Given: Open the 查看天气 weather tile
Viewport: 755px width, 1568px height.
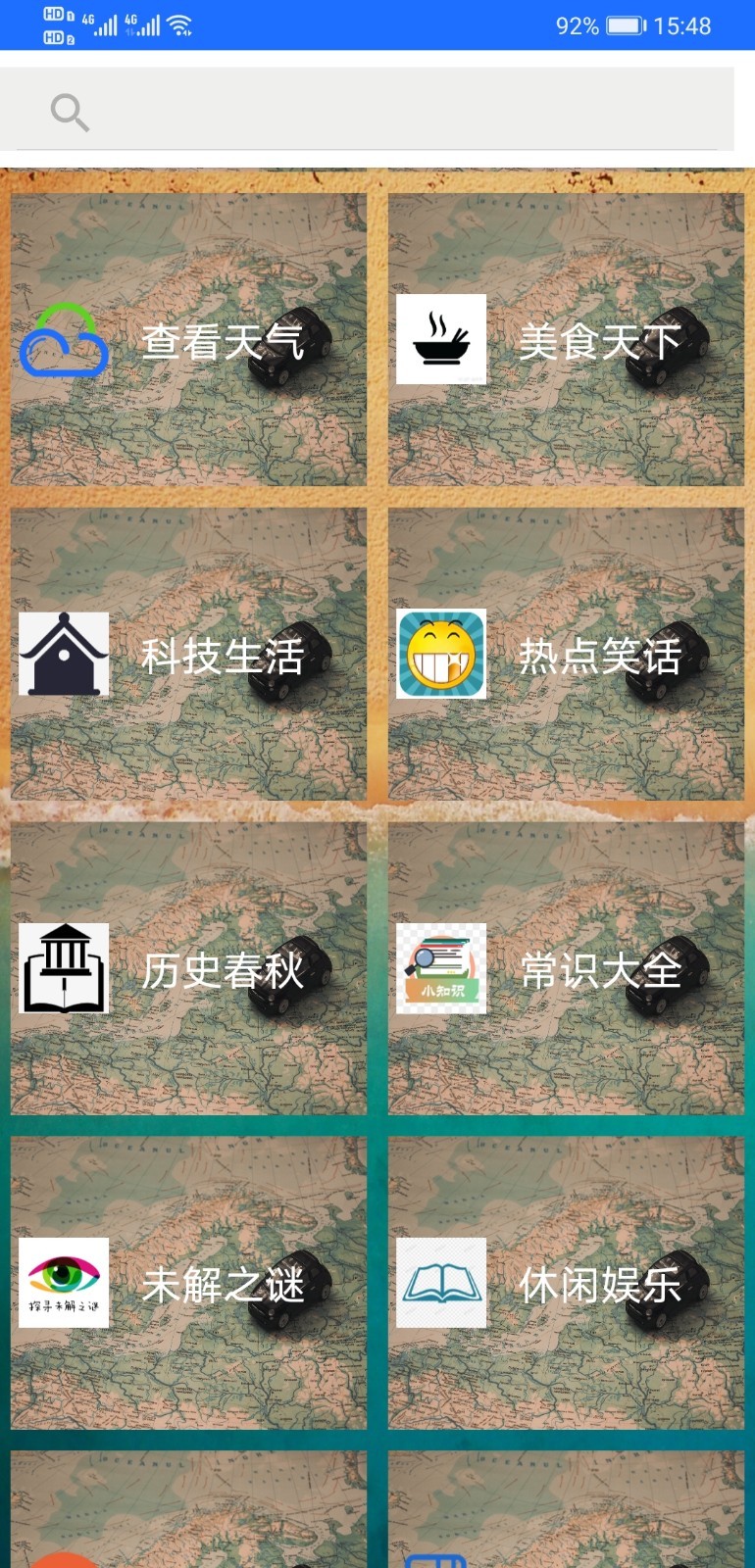Looking at the screenshot, I should (188, 339).
